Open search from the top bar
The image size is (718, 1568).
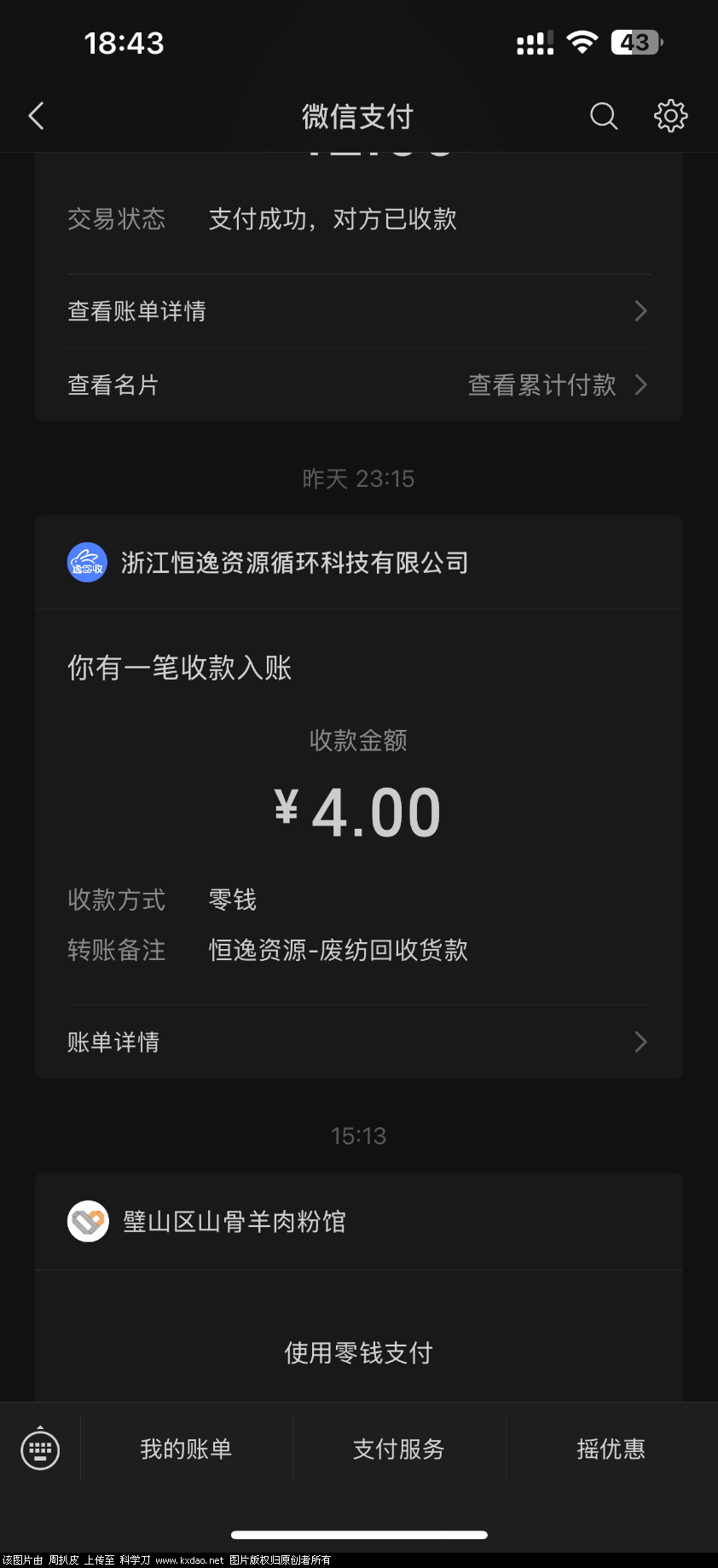pyautogui.click(x=604, y=116)
